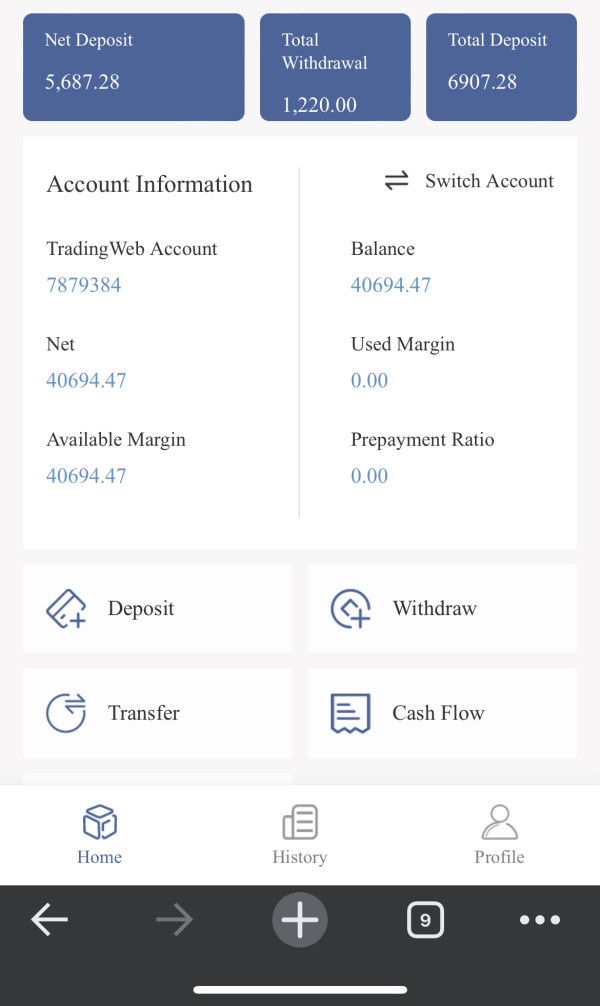Image resolution: width=600 pixels, height=1006 pixels.
Task: Open a new browser tab with plus
Action: [x=300, y=919]
